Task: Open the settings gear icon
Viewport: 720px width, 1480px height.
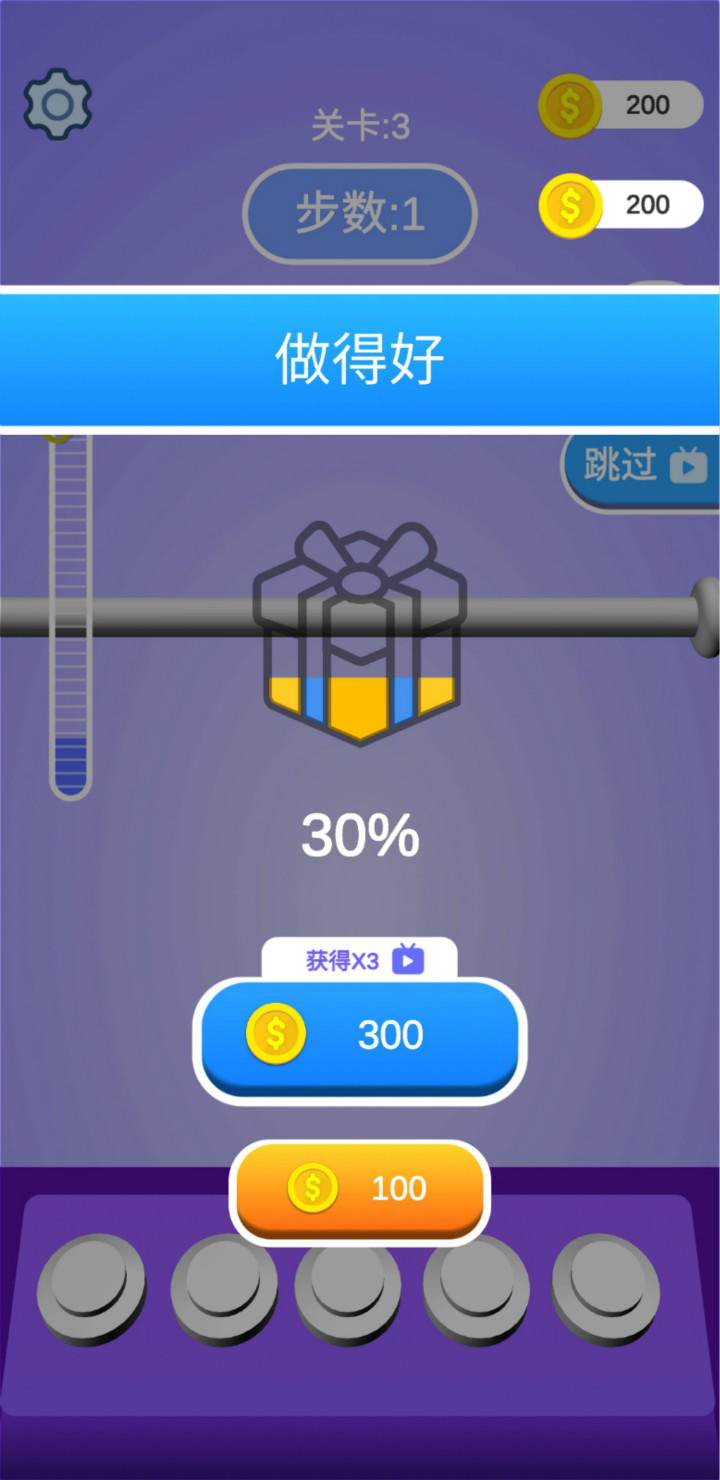Action: pyautogui.click(x=57, y=105)
